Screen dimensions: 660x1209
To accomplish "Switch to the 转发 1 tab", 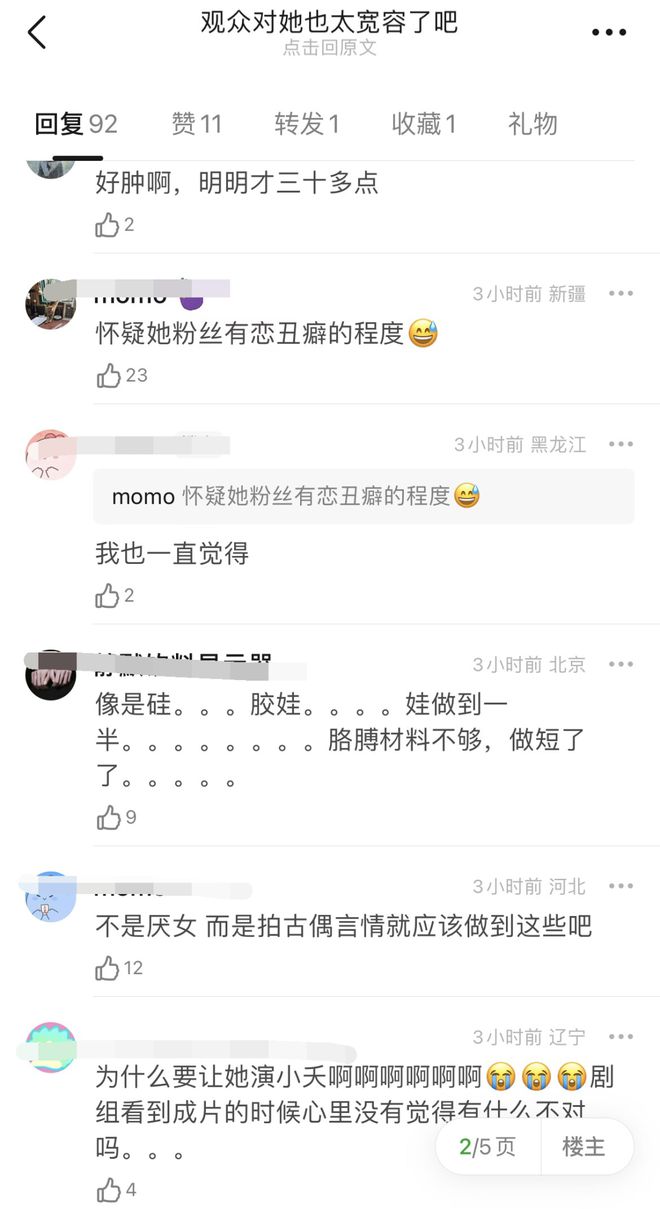I will pos(307,124).
